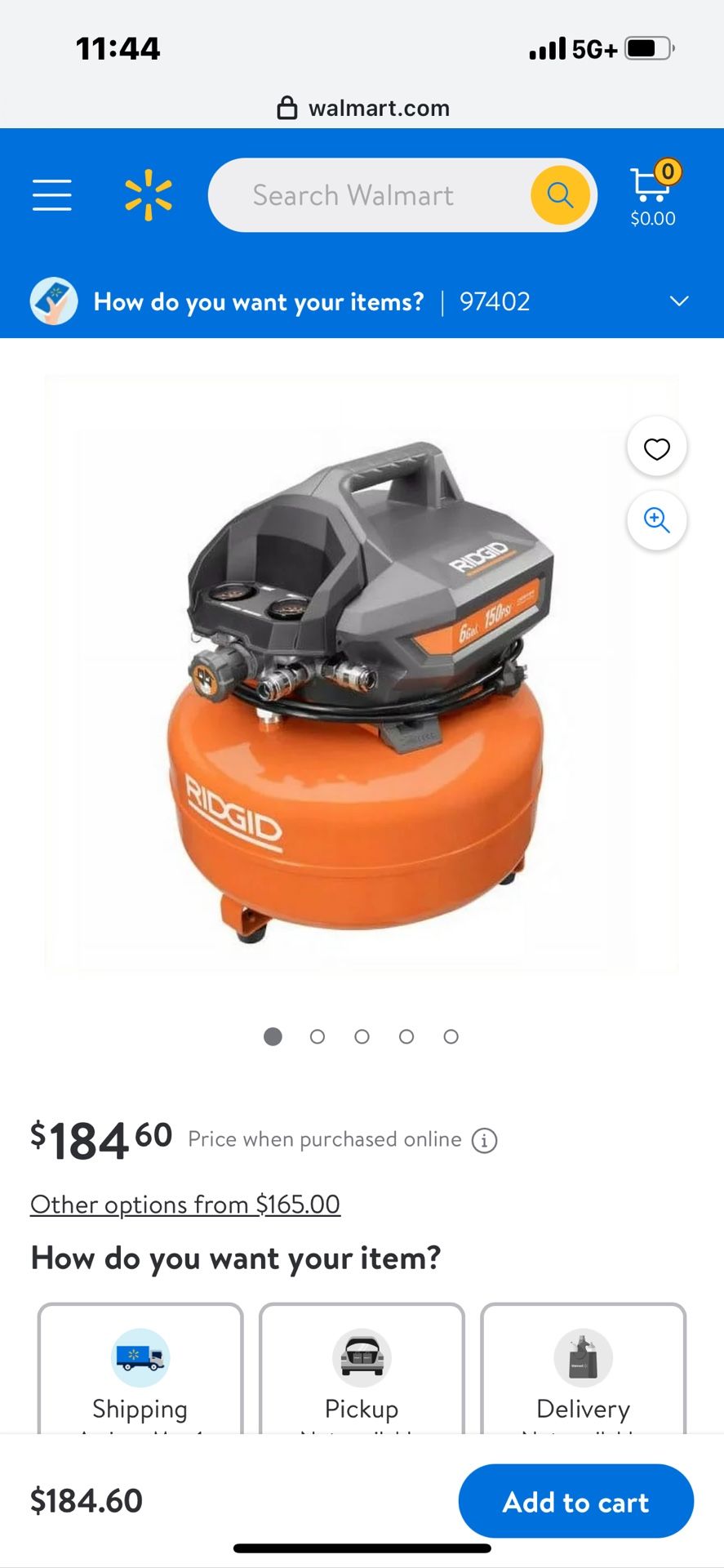
Task: Open the hamburger menu
Action: click(x=51, y=195)
